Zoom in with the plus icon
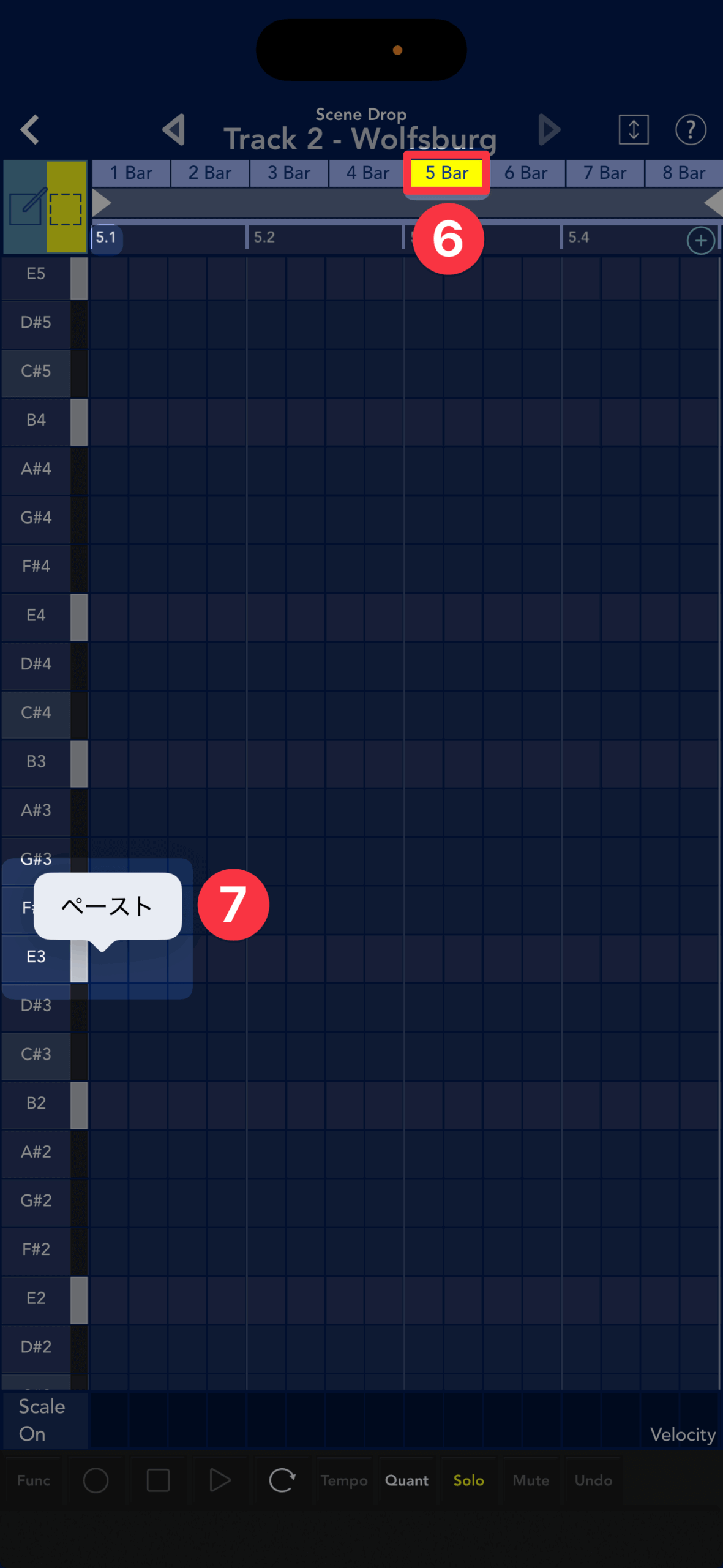 point(700,240)
